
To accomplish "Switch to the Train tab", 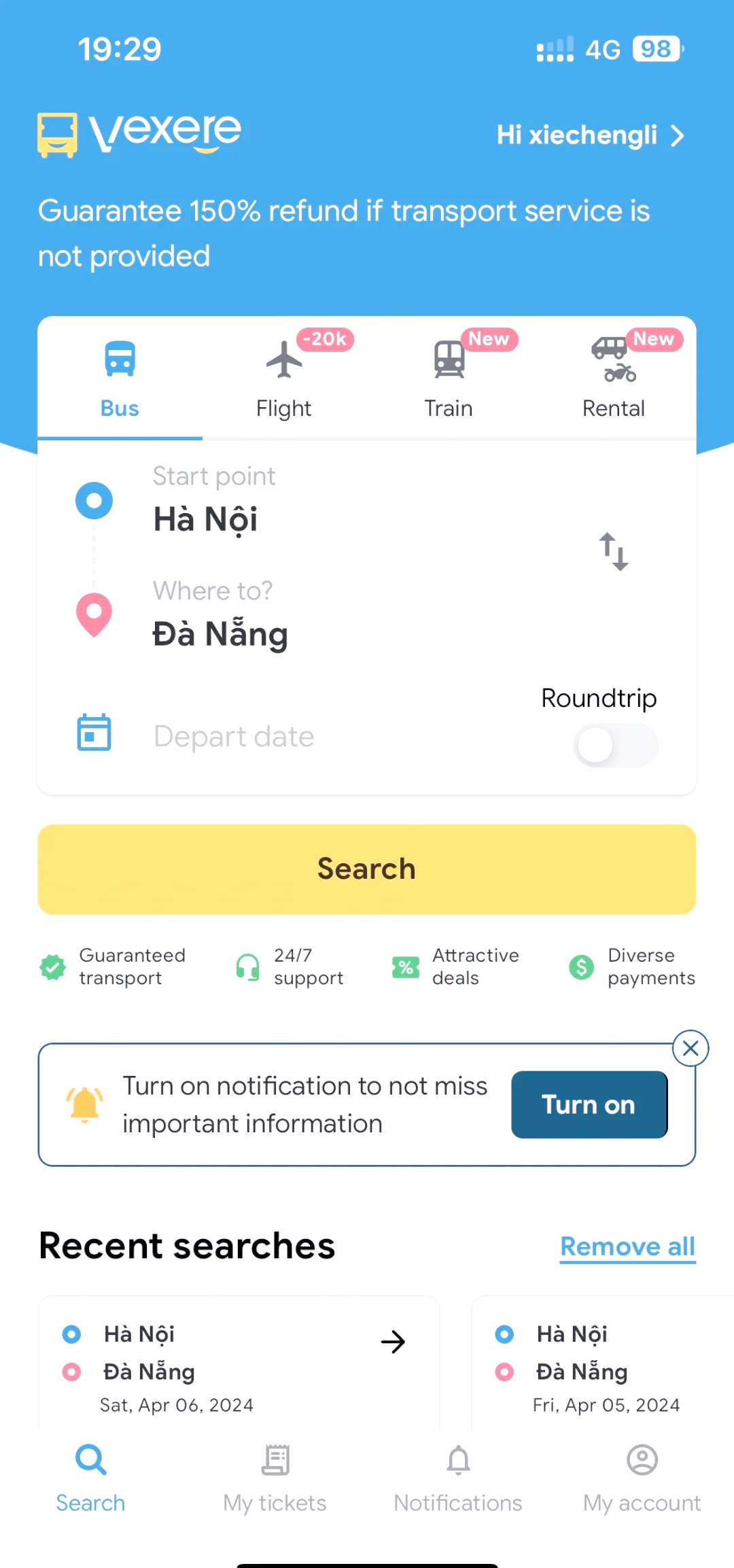I will click(x=449, y=379).
